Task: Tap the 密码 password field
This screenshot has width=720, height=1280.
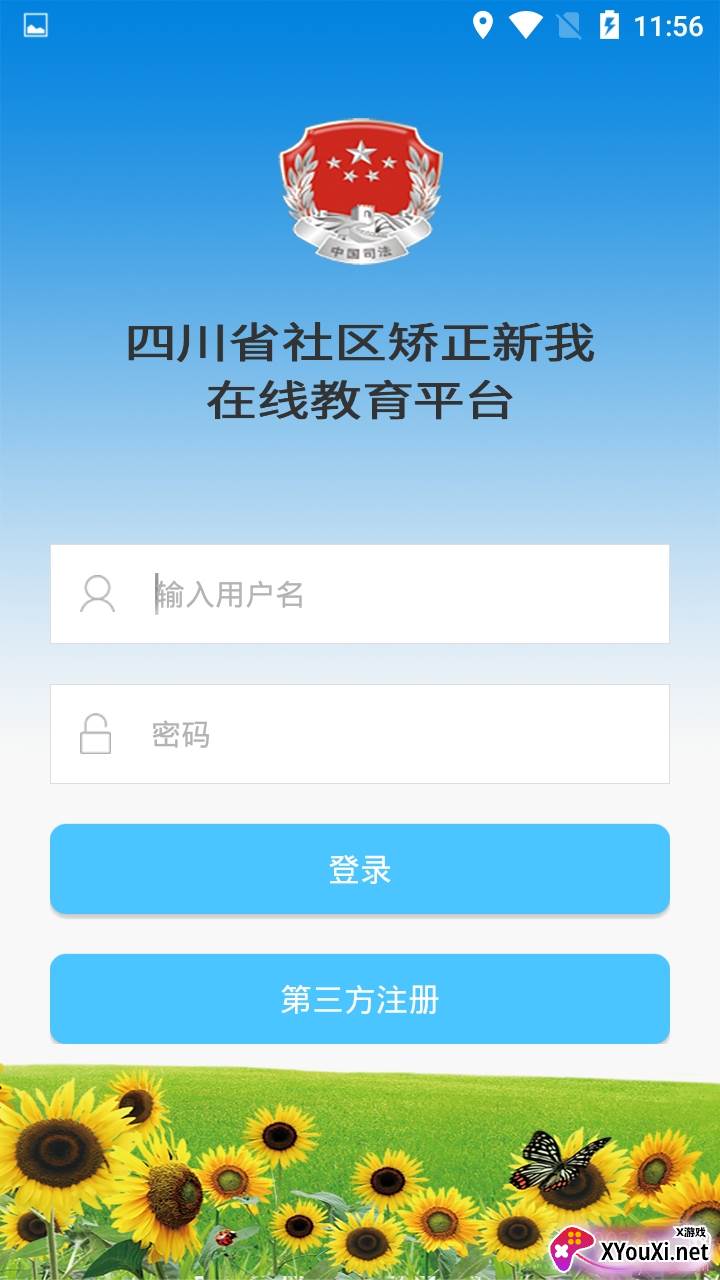Action: (x=400, y=734)
